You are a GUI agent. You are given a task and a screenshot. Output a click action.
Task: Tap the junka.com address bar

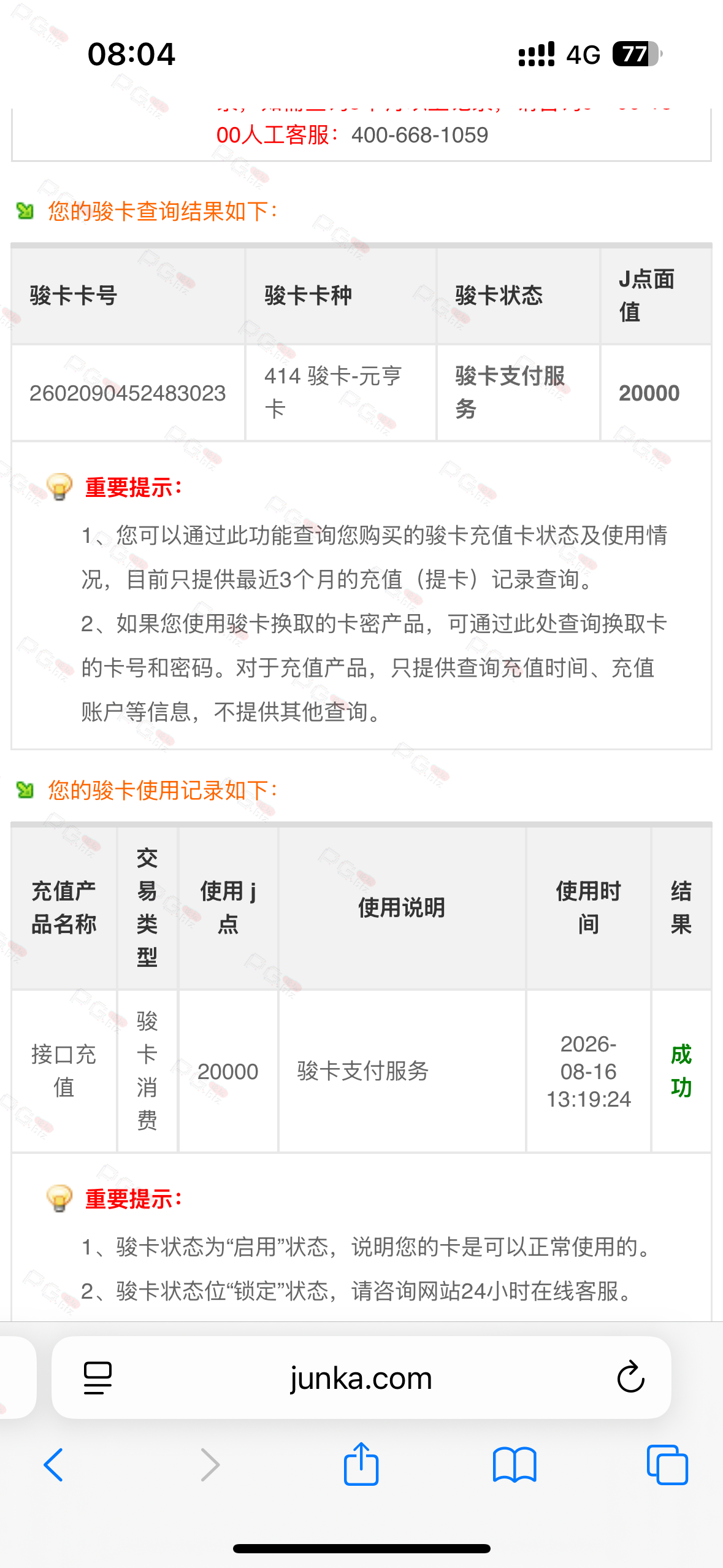pos(361,1378)
